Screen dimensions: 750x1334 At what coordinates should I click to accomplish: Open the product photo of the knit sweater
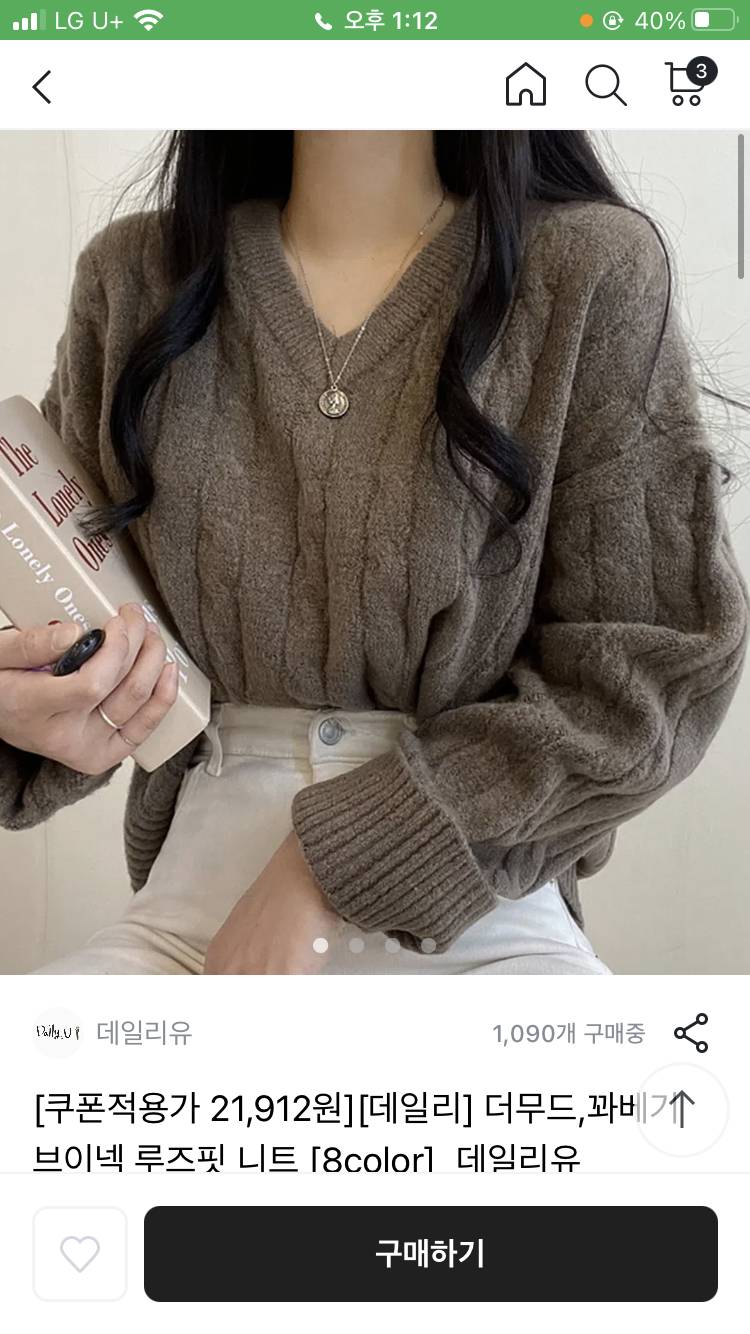point(375,552)
